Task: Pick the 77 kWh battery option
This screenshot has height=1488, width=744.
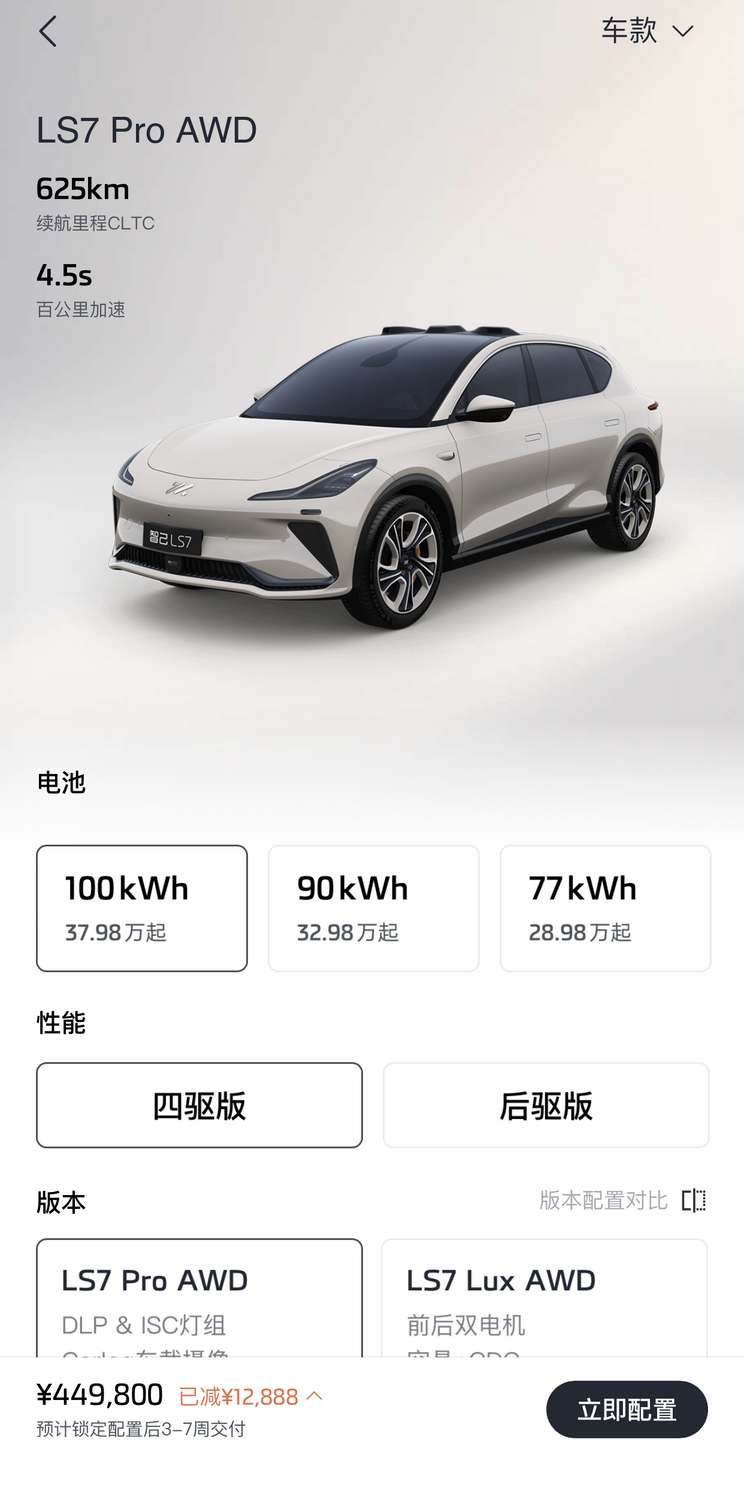Action: [605, 907]
